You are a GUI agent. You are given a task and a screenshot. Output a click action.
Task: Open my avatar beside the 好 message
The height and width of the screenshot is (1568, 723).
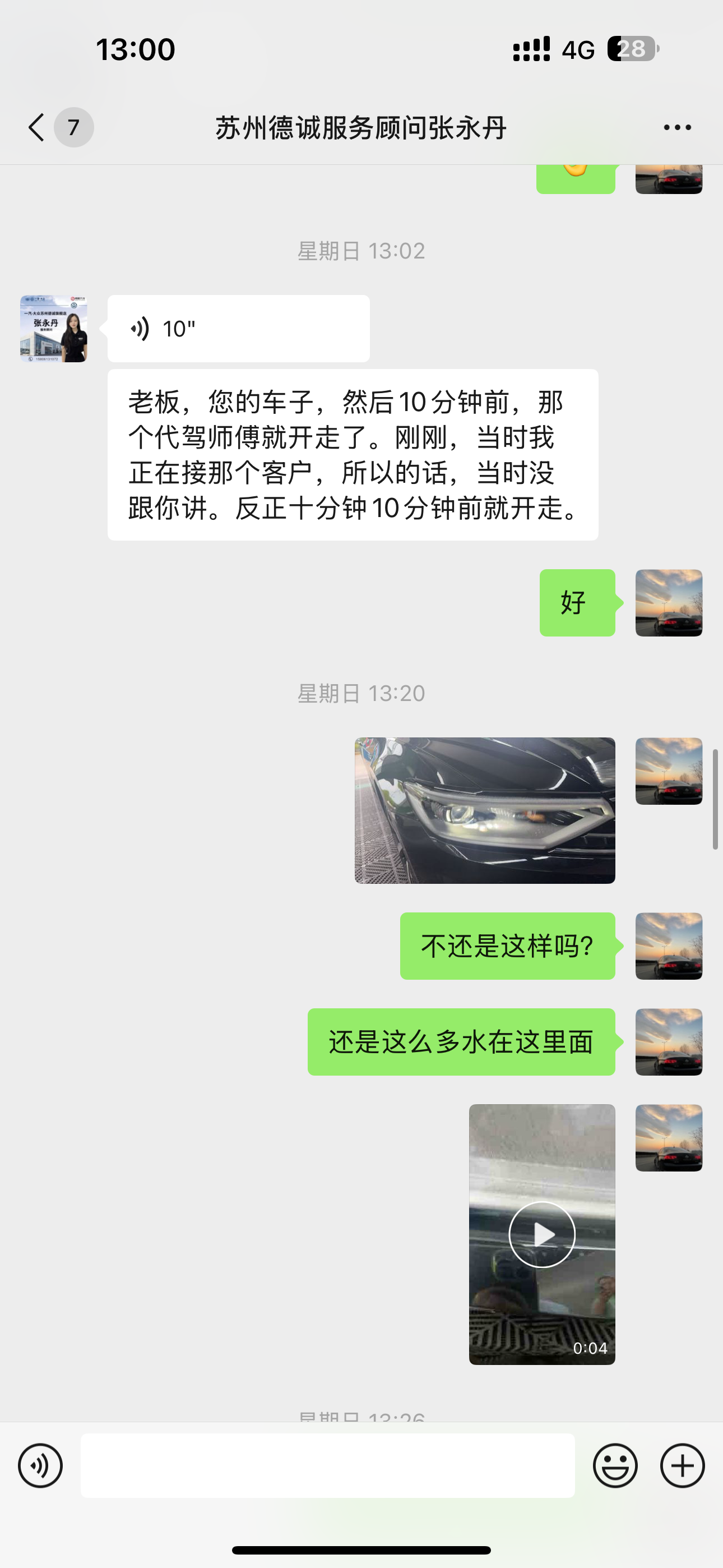click(668, 603)
